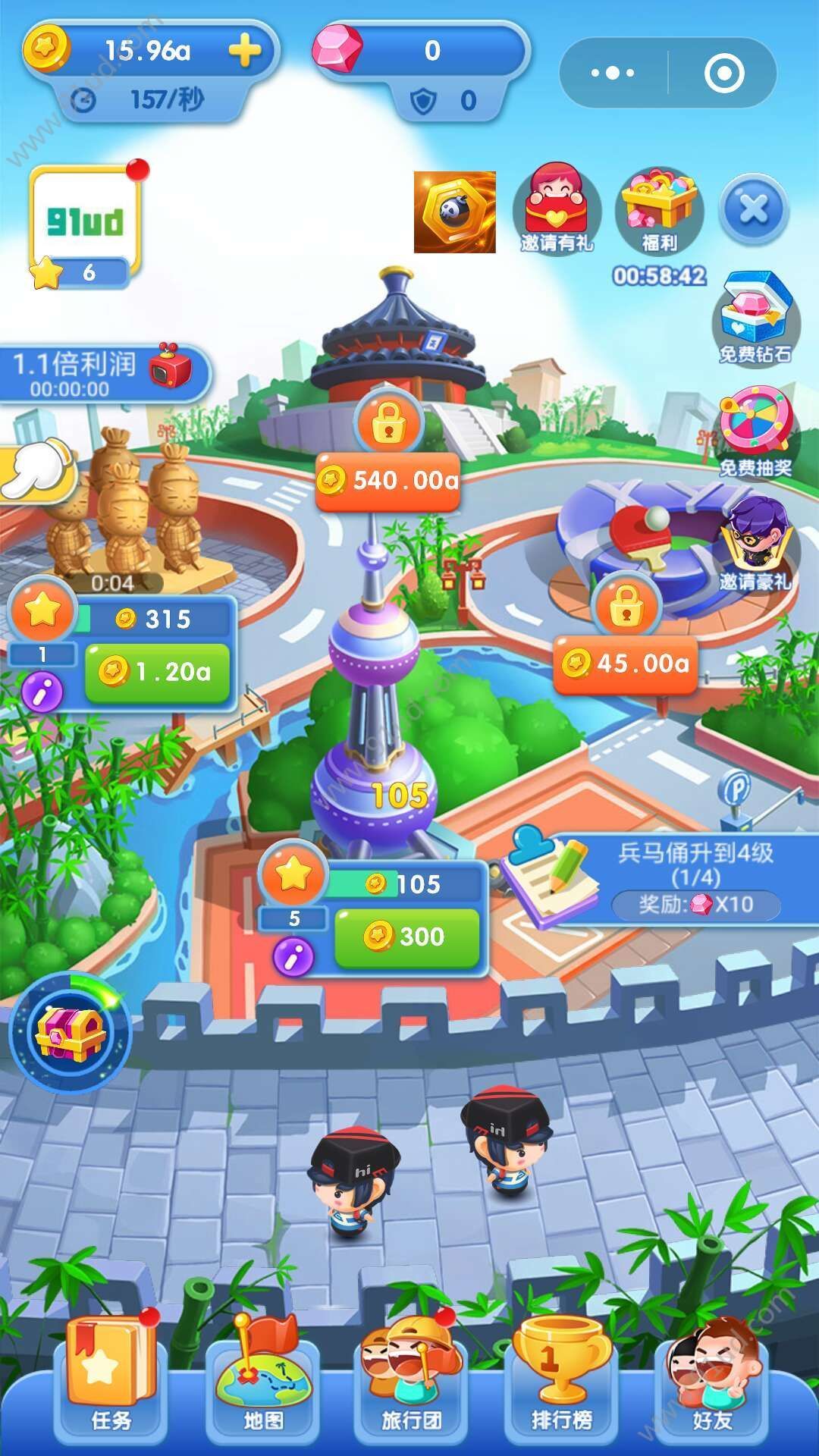The width and height of the screenshot is (819, 1456).
Task: Open the 福利 treasure box
Action: (x=659, y=209)
